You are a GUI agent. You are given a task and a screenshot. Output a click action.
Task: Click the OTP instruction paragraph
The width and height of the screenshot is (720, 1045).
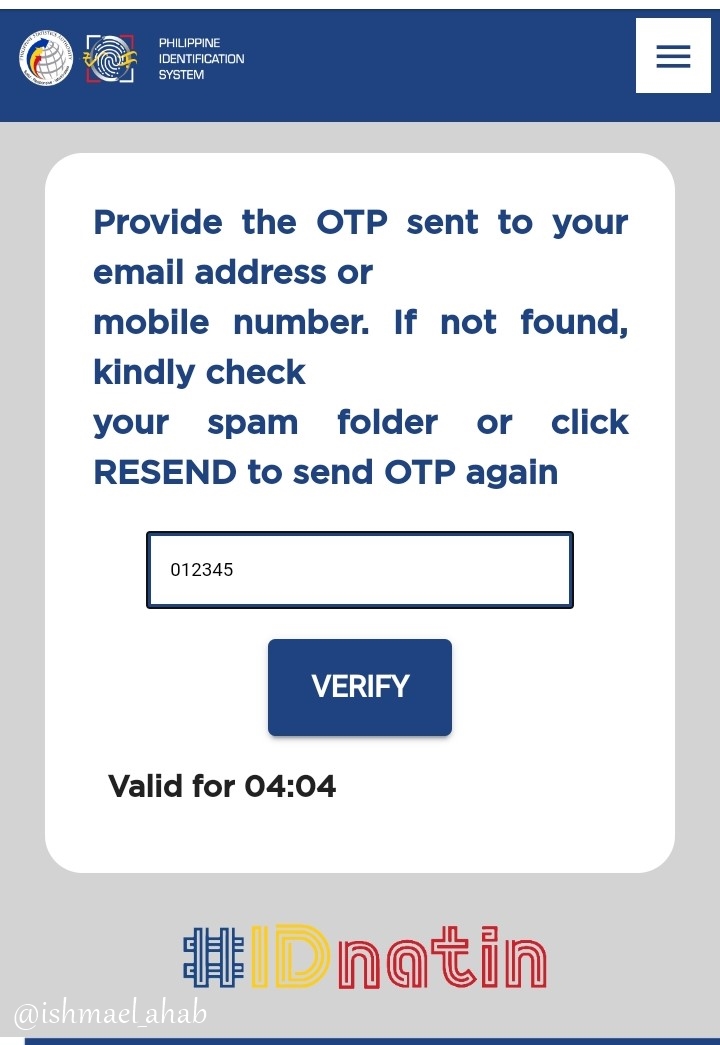pyautogui.click(x=360, y=345)
